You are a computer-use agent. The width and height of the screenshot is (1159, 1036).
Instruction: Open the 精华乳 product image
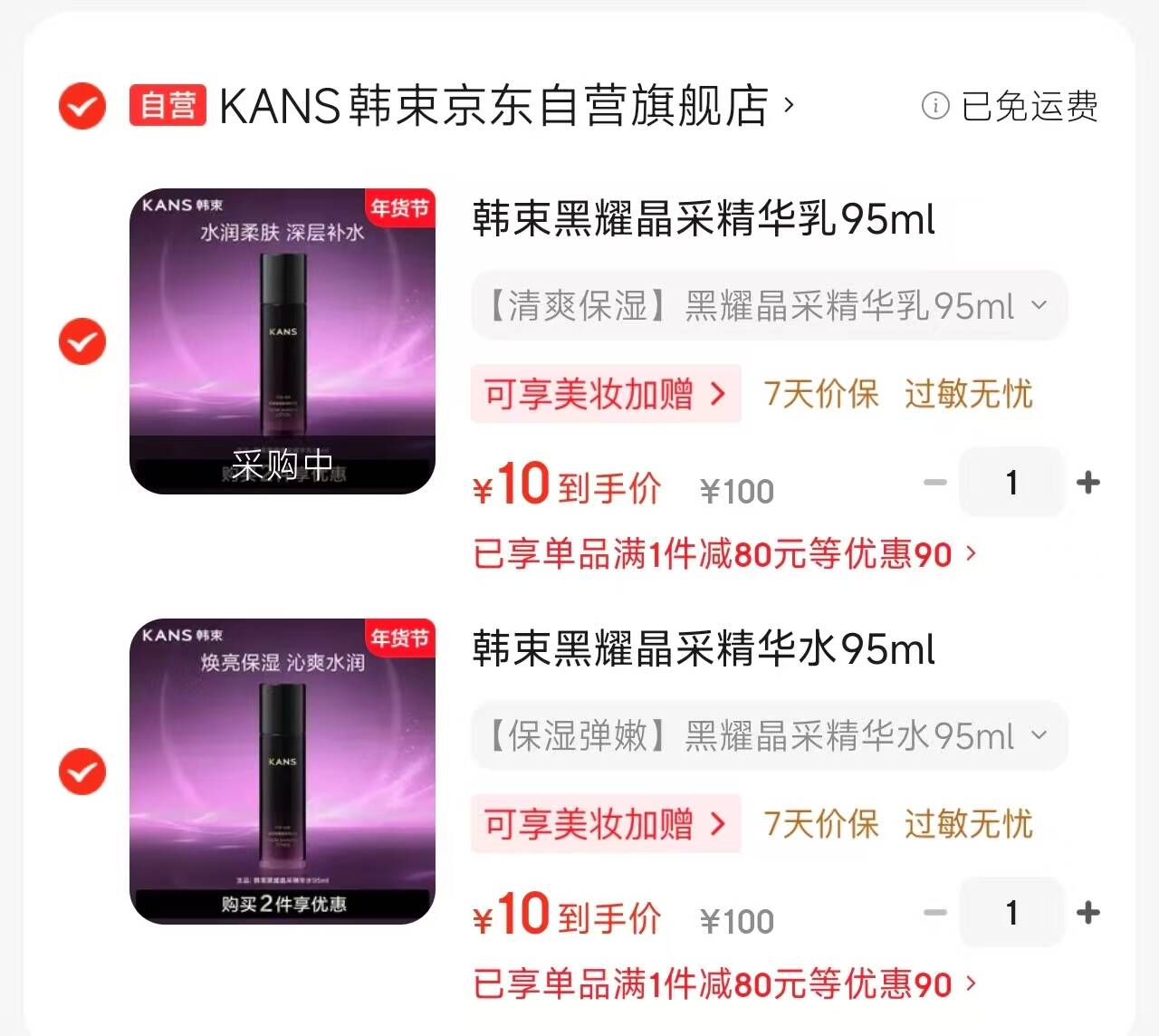pyautogui.click(x=283, y=341)
